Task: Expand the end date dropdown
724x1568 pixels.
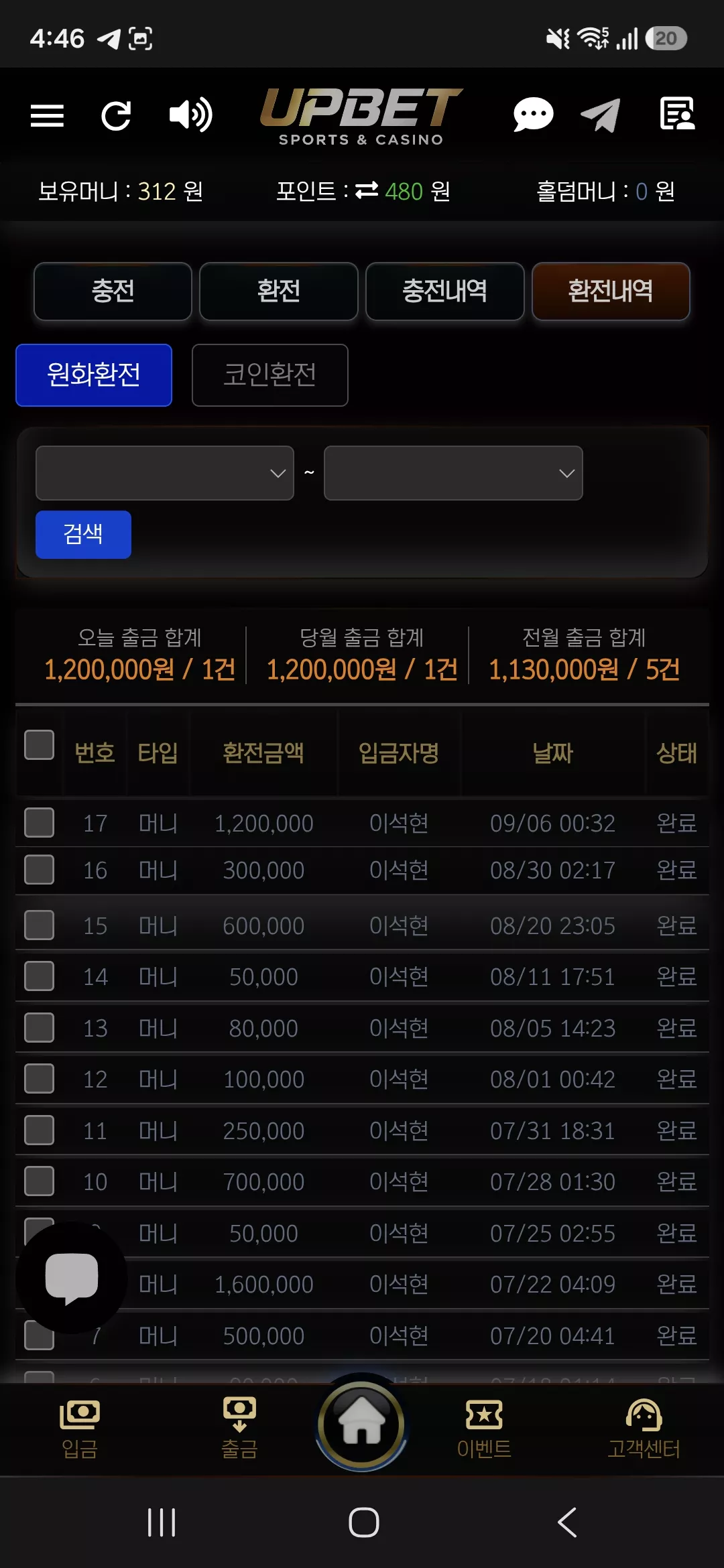Action: point(453,473)
